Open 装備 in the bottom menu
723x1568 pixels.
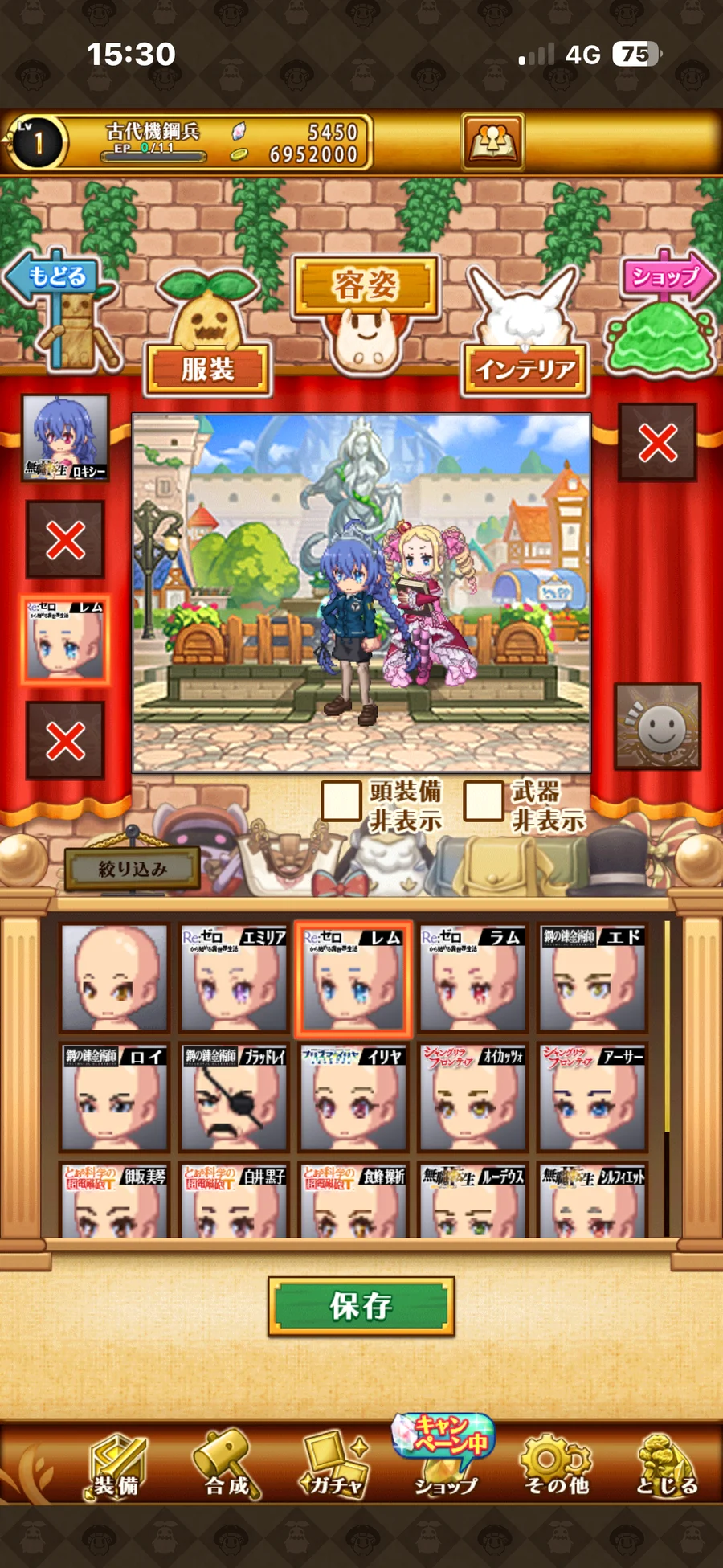(x=115, y=1467)
